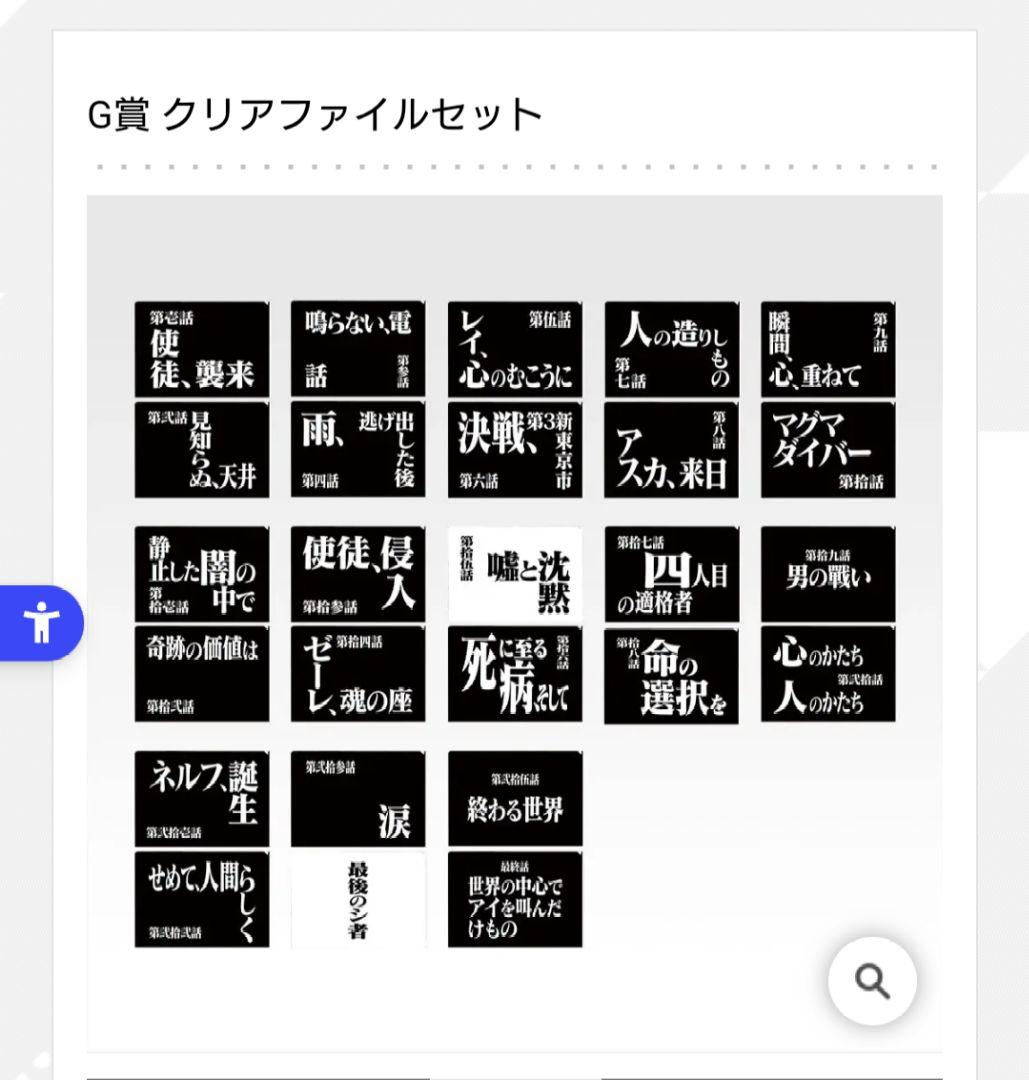Select the 使徒、襲来 episode title card
Screen dimensions: 1029x1080
[200, 347]
